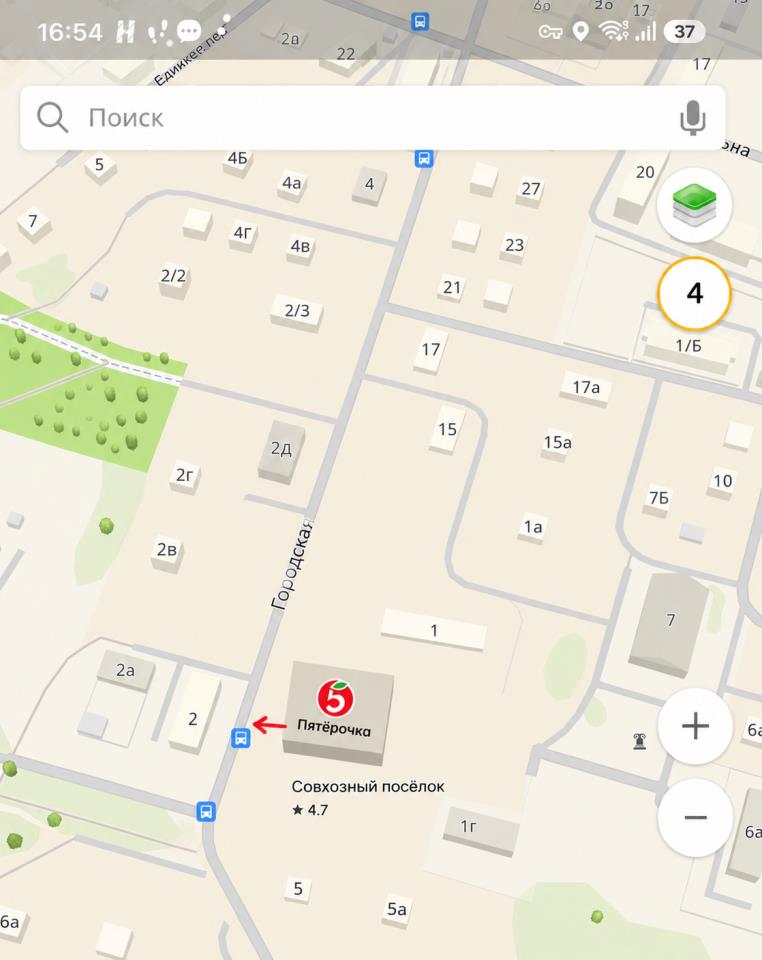Open the map layers button
The image size is (762, 960).
coord(695,205)
